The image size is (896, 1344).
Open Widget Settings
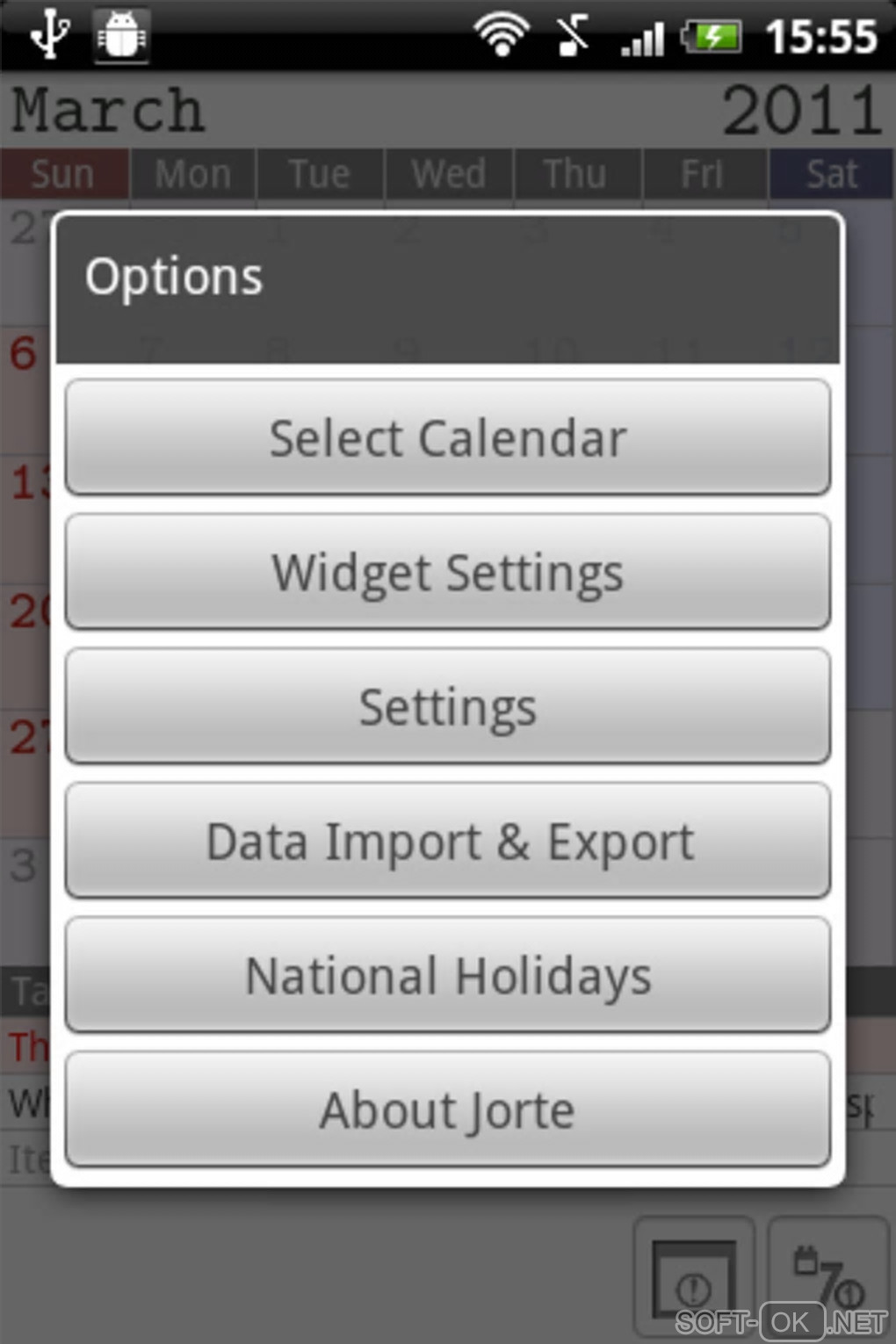click(x=448, y=573)
